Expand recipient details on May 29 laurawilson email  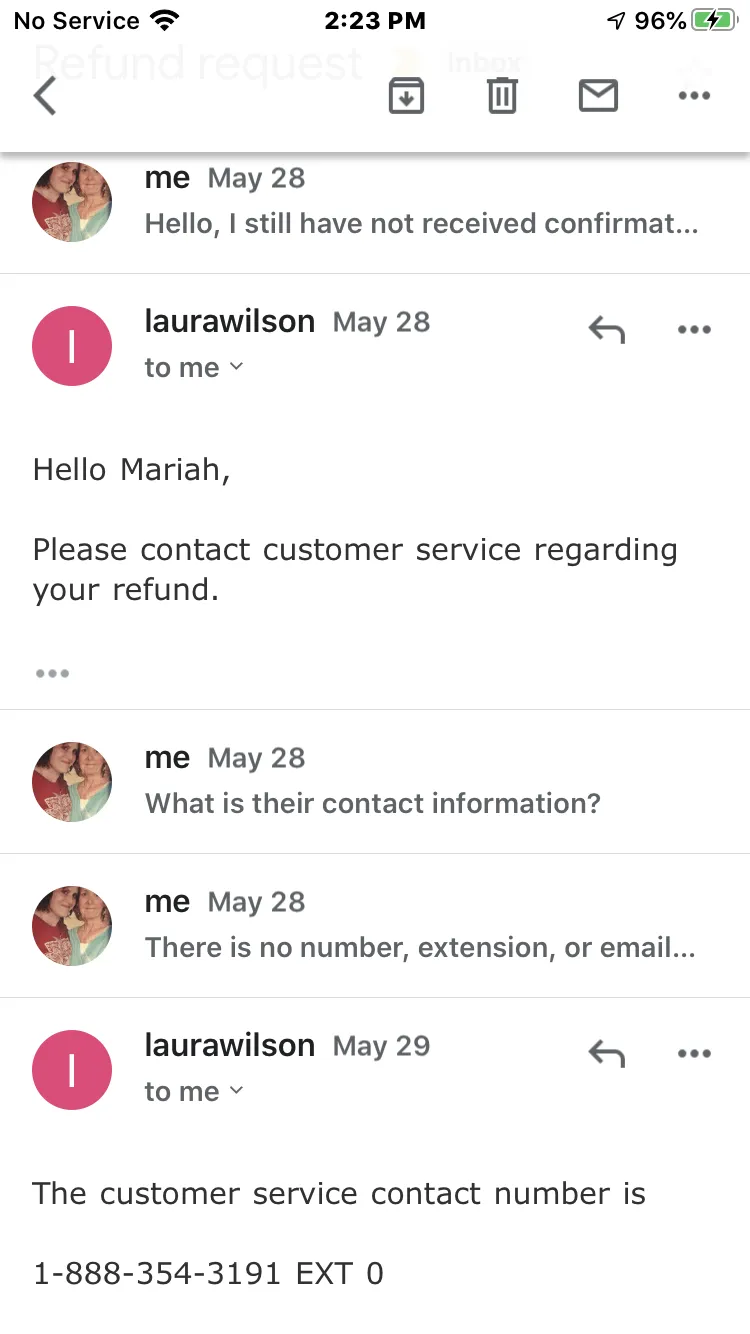[194, 1092]
